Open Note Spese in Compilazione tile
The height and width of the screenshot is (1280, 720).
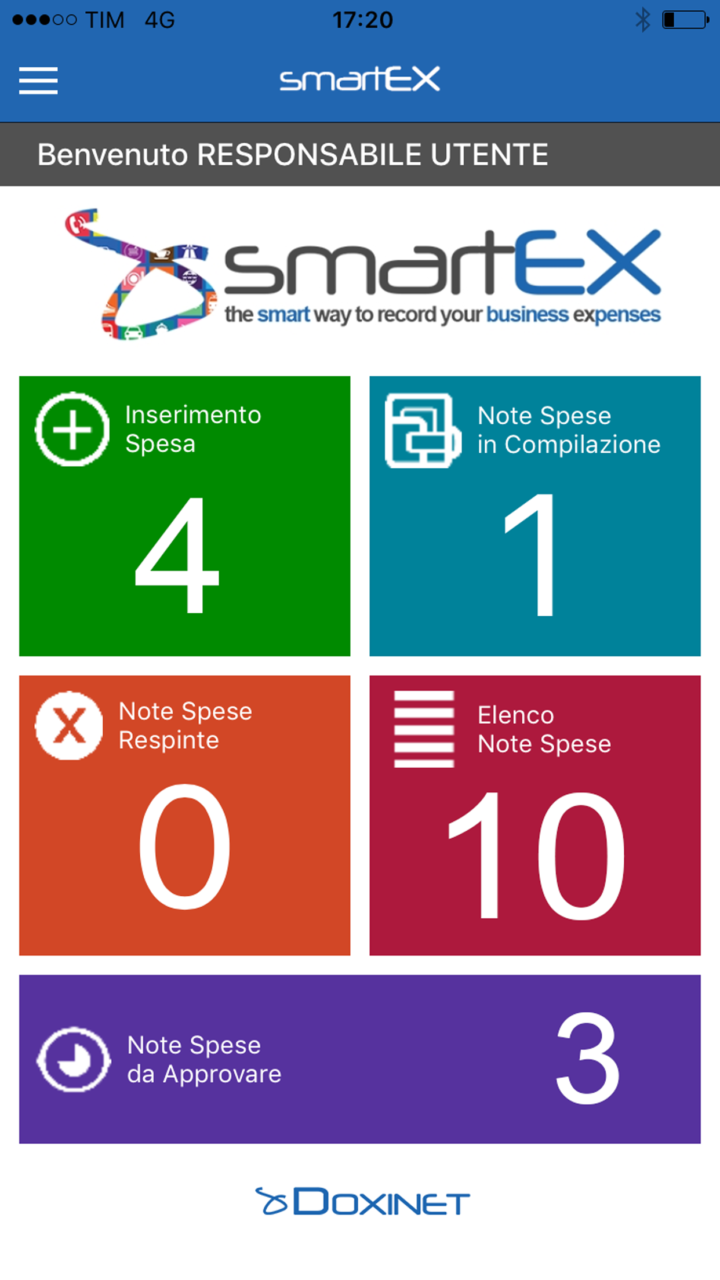[535, 516]
